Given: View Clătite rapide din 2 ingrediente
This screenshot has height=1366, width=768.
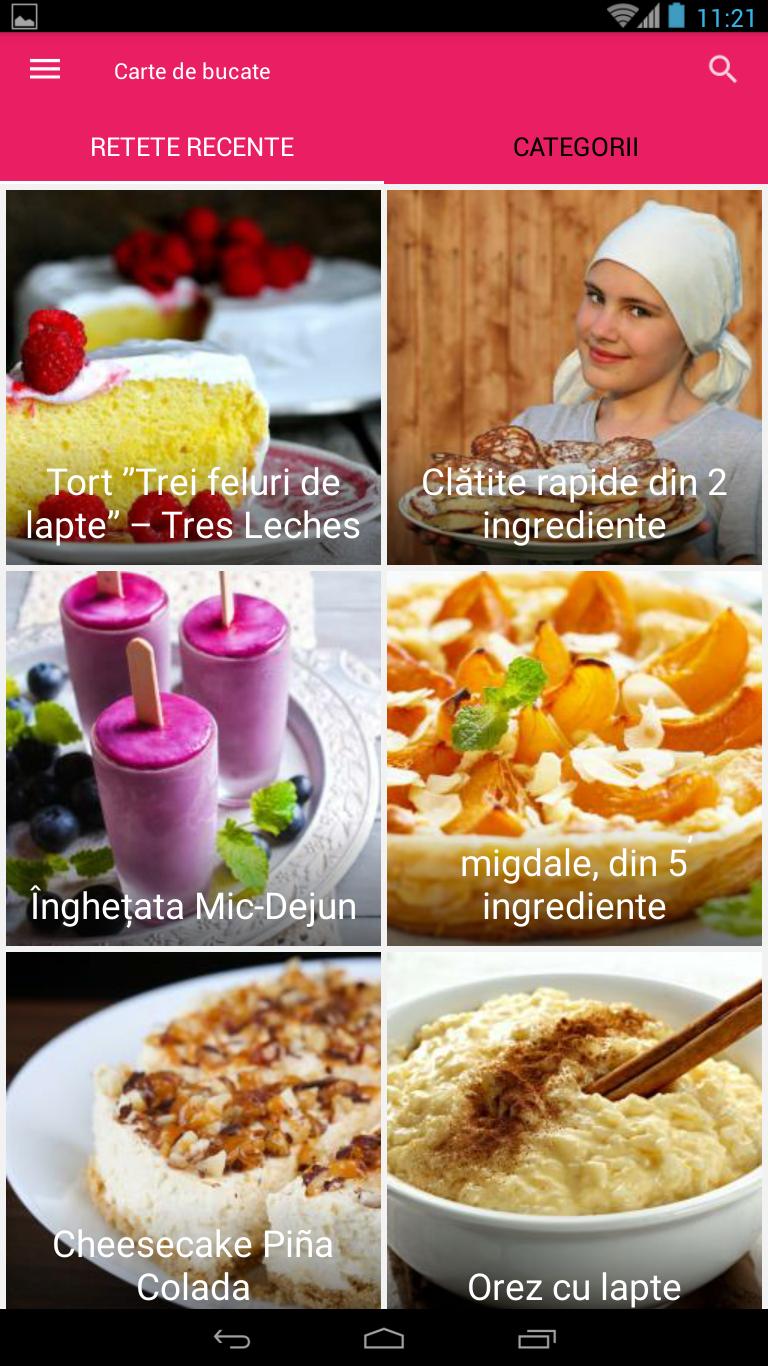Looking at the screenshot, I should coord(574,377).
